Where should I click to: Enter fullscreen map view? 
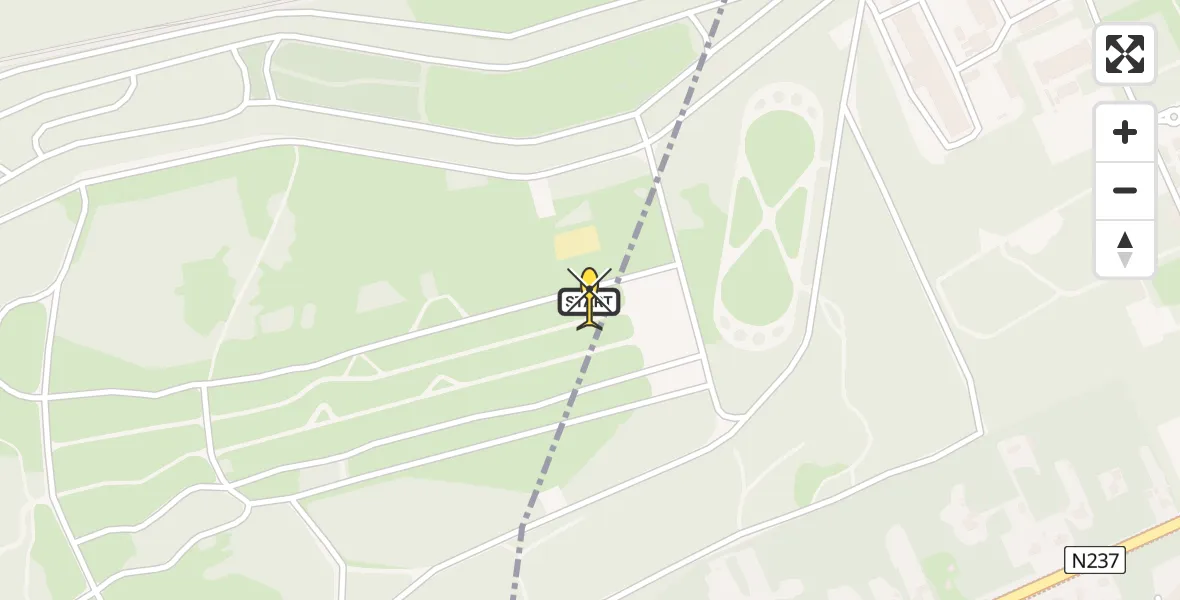pos(1125,54)
